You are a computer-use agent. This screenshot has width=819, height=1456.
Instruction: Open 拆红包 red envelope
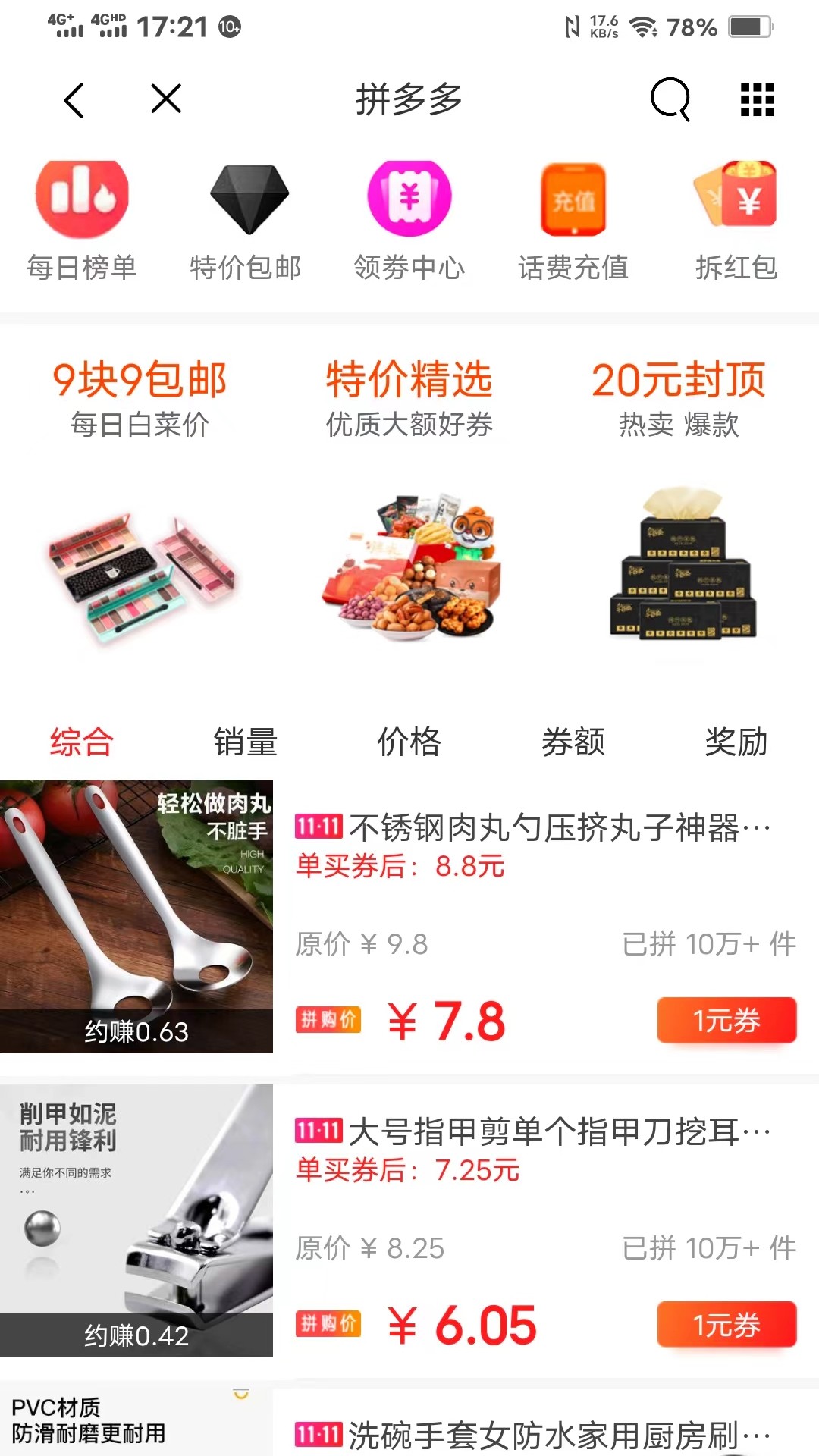(736, 221)
